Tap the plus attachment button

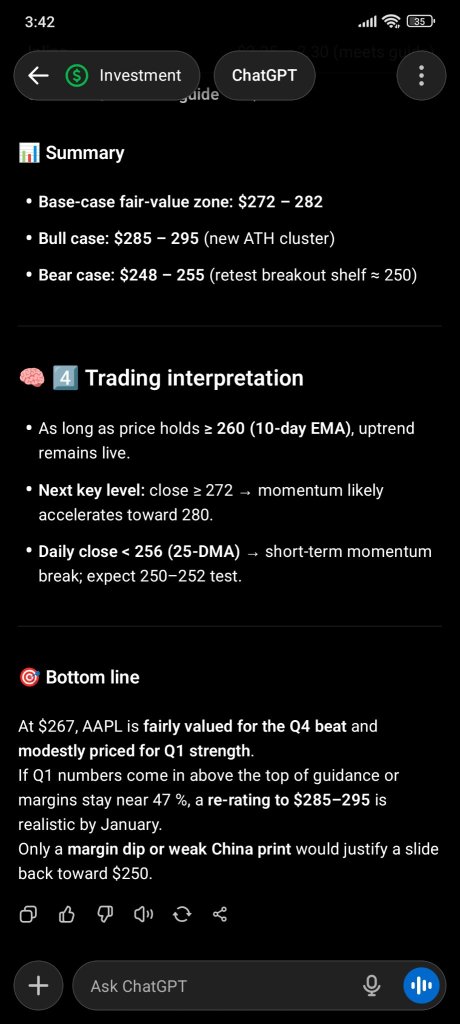point(39,985)
